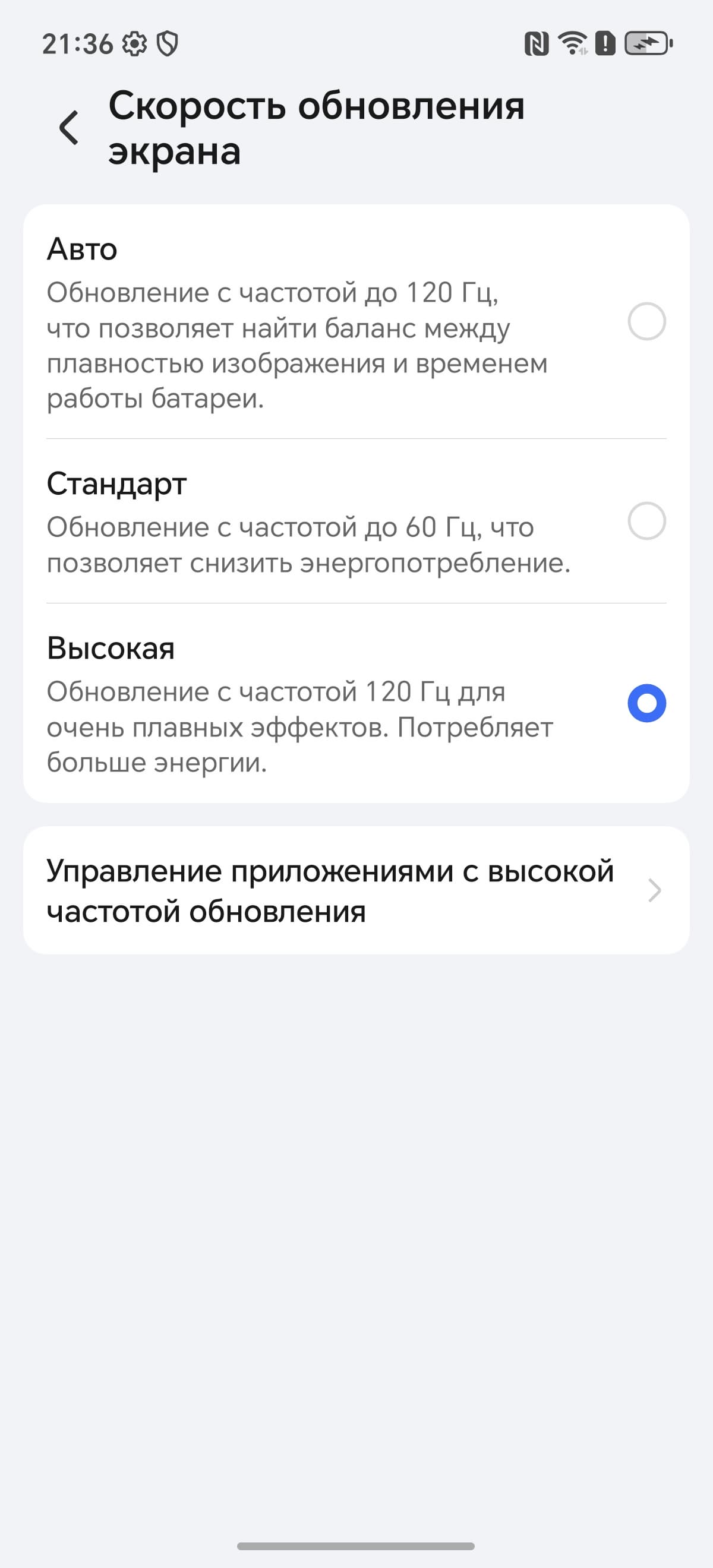Open Управление приложениями с высокой частотой обновления
The height and width of the screenshot is (1568, 713).
pyautogui.click(x=355, y=890)
